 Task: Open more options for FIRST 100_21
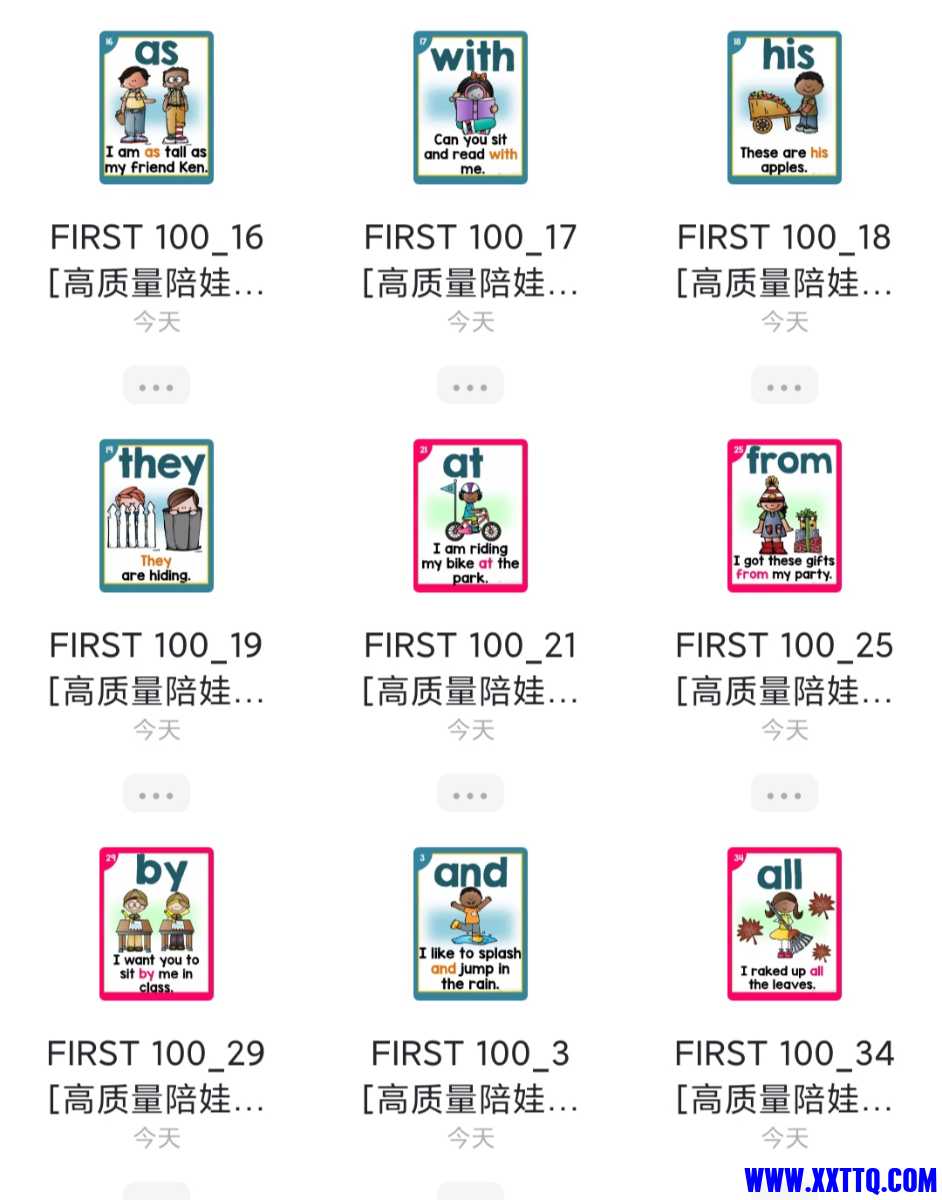pos(470,795)
